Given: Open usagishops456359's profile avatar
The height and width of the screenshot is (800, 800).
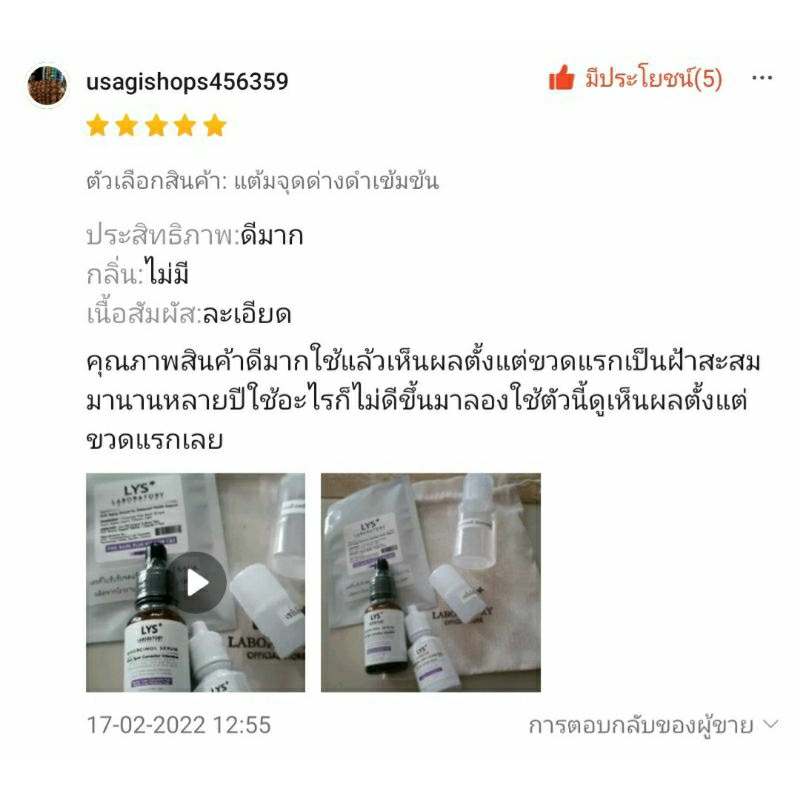Looking at the screenshot, I should click(x=47, y=86).
